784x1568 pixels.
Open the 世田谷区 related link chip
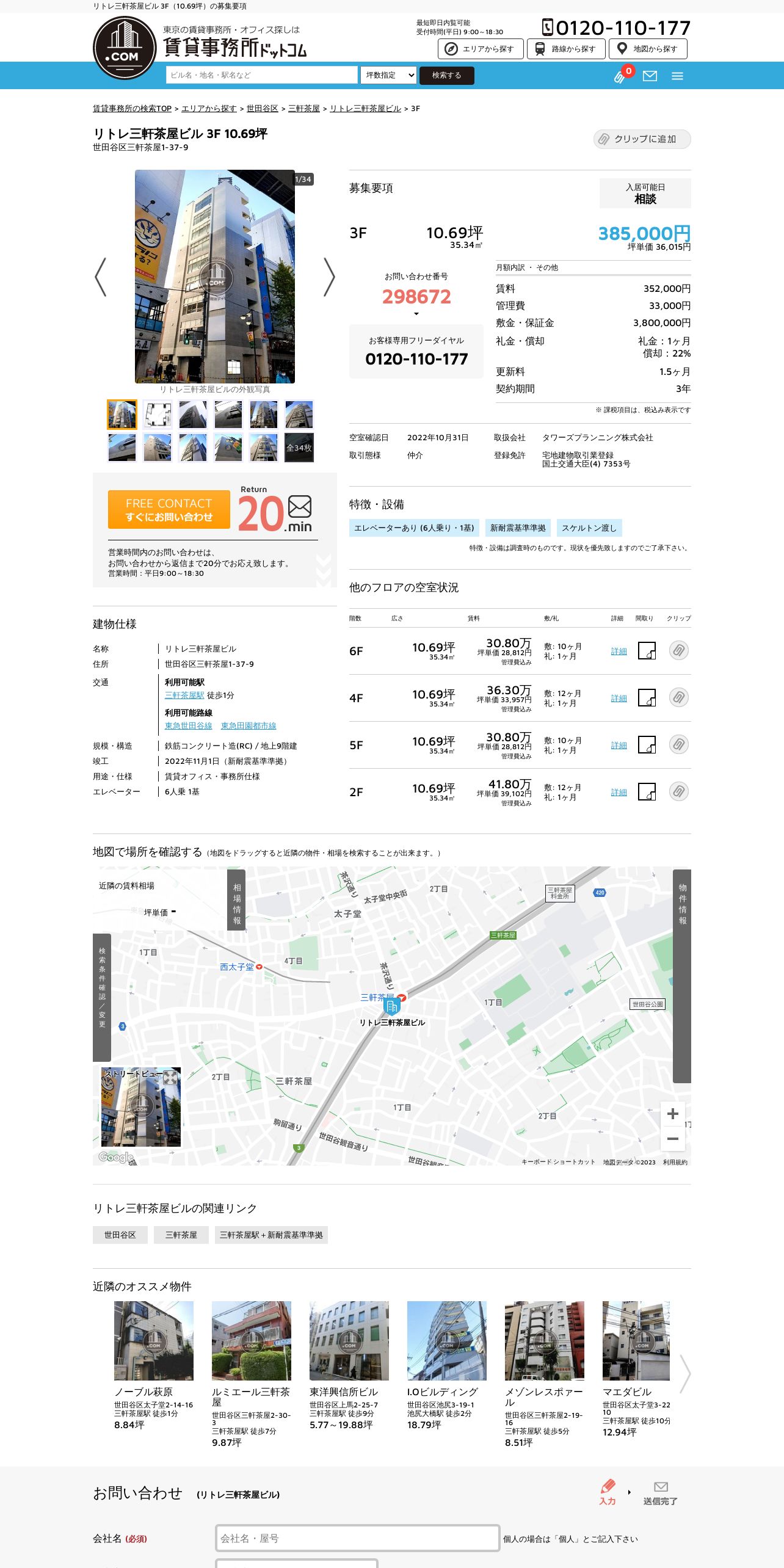120,1235
